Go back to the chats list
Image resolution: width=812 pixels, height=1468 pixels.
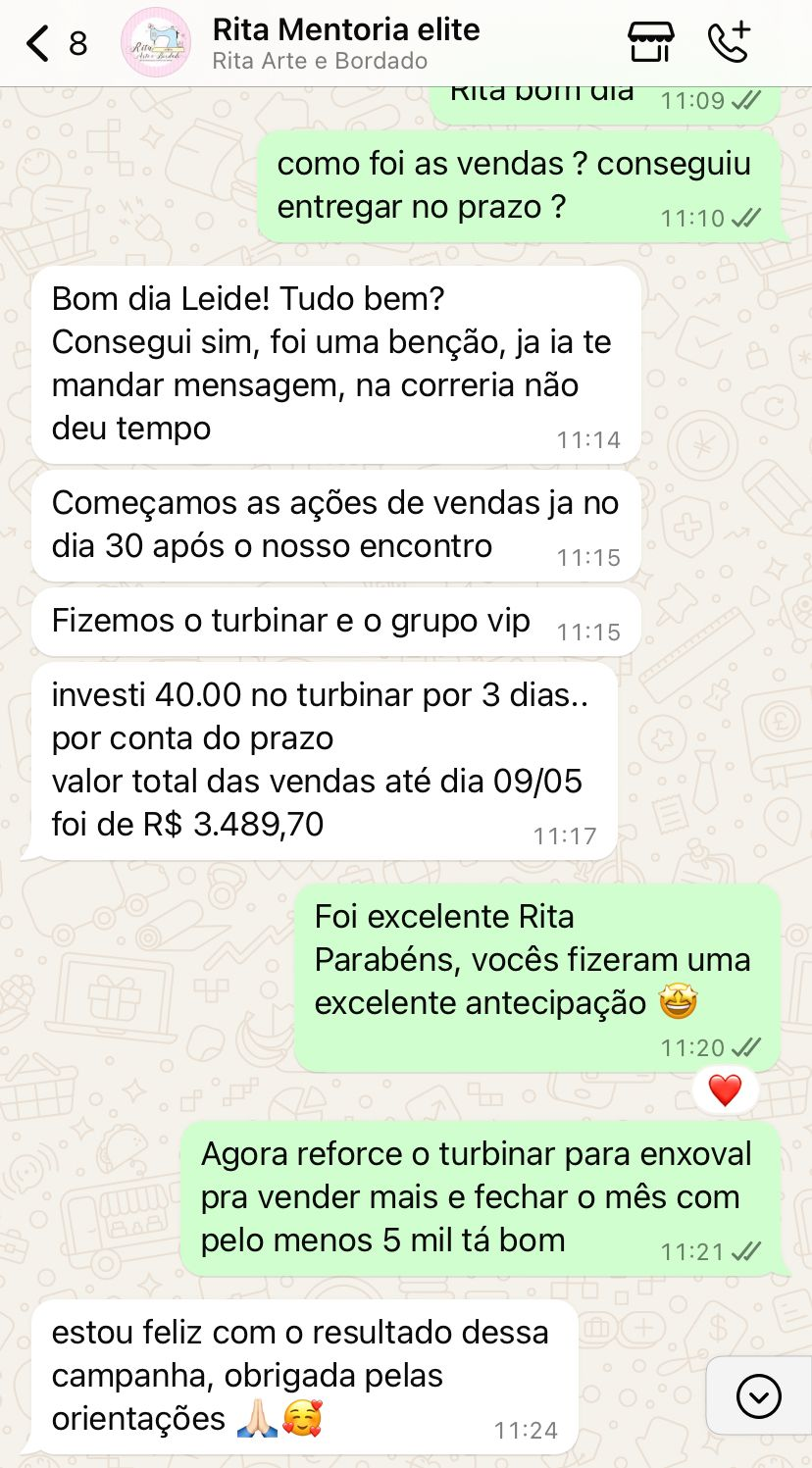(39, 43)
